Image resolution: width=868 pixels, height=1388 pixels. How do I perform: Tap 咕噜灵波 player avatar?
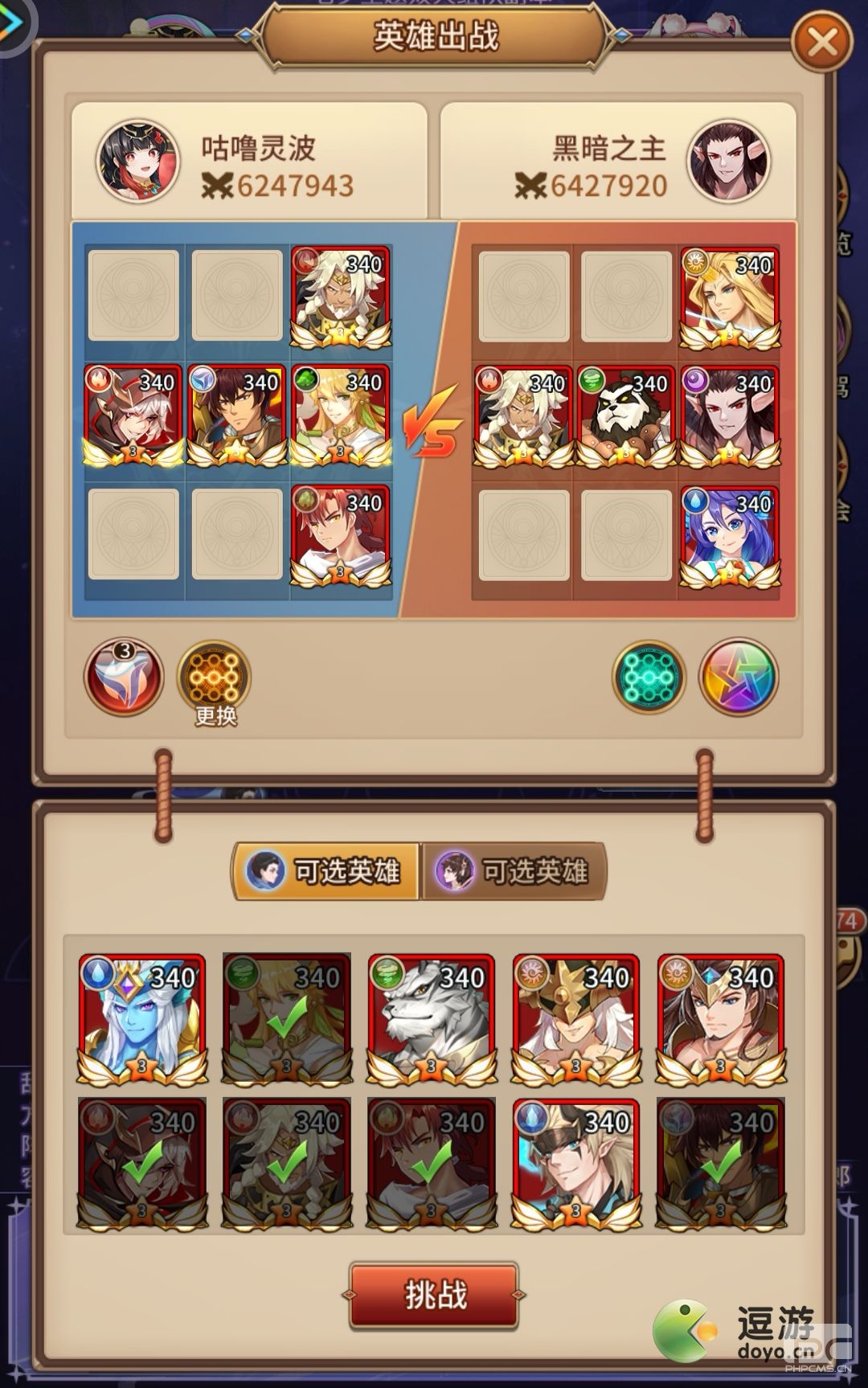pyautogui.click(x=137, y=162)
